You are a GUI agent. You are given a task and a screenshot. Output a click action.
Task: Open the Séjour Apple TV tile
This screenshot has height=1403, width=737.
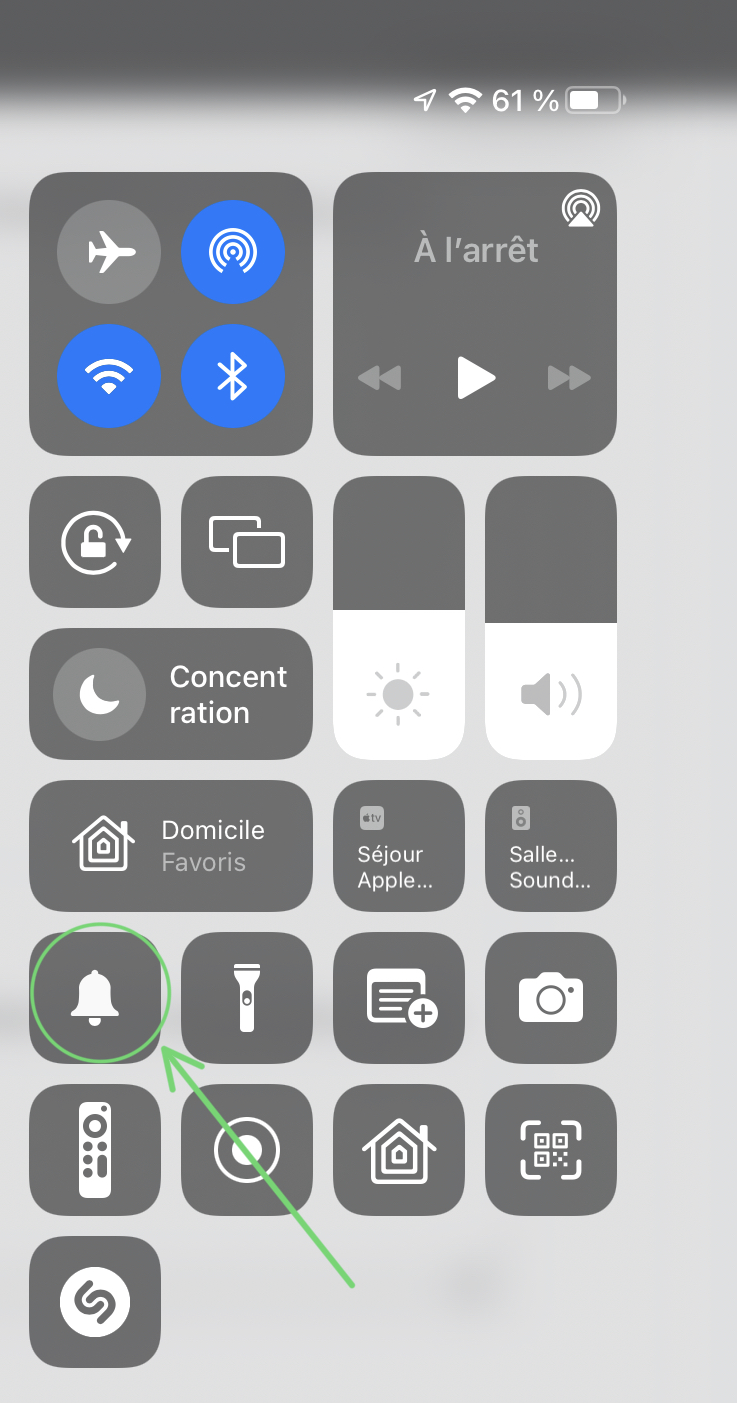tap(399, 846)
